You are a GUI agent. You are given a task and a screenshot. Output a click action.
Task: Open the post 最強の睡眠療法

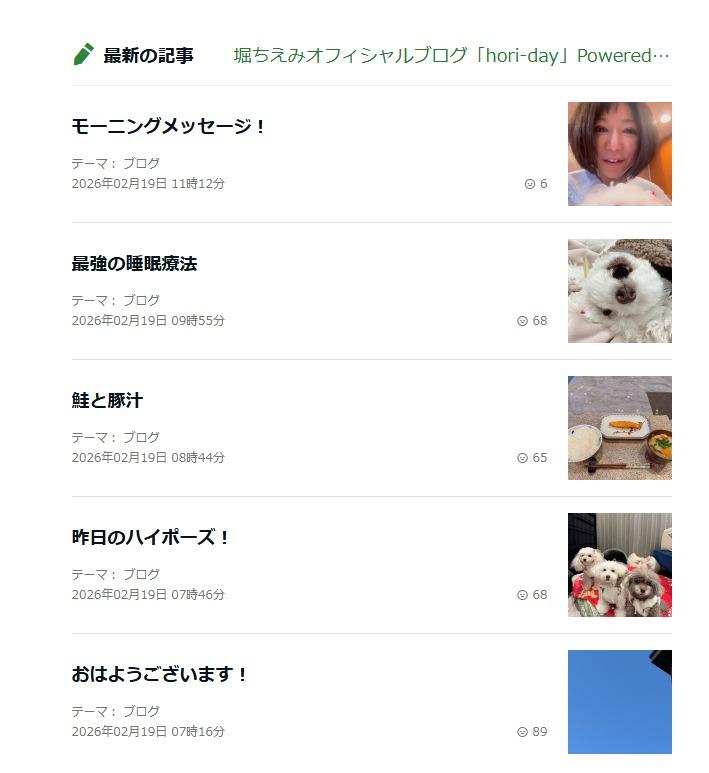point(134,264)
